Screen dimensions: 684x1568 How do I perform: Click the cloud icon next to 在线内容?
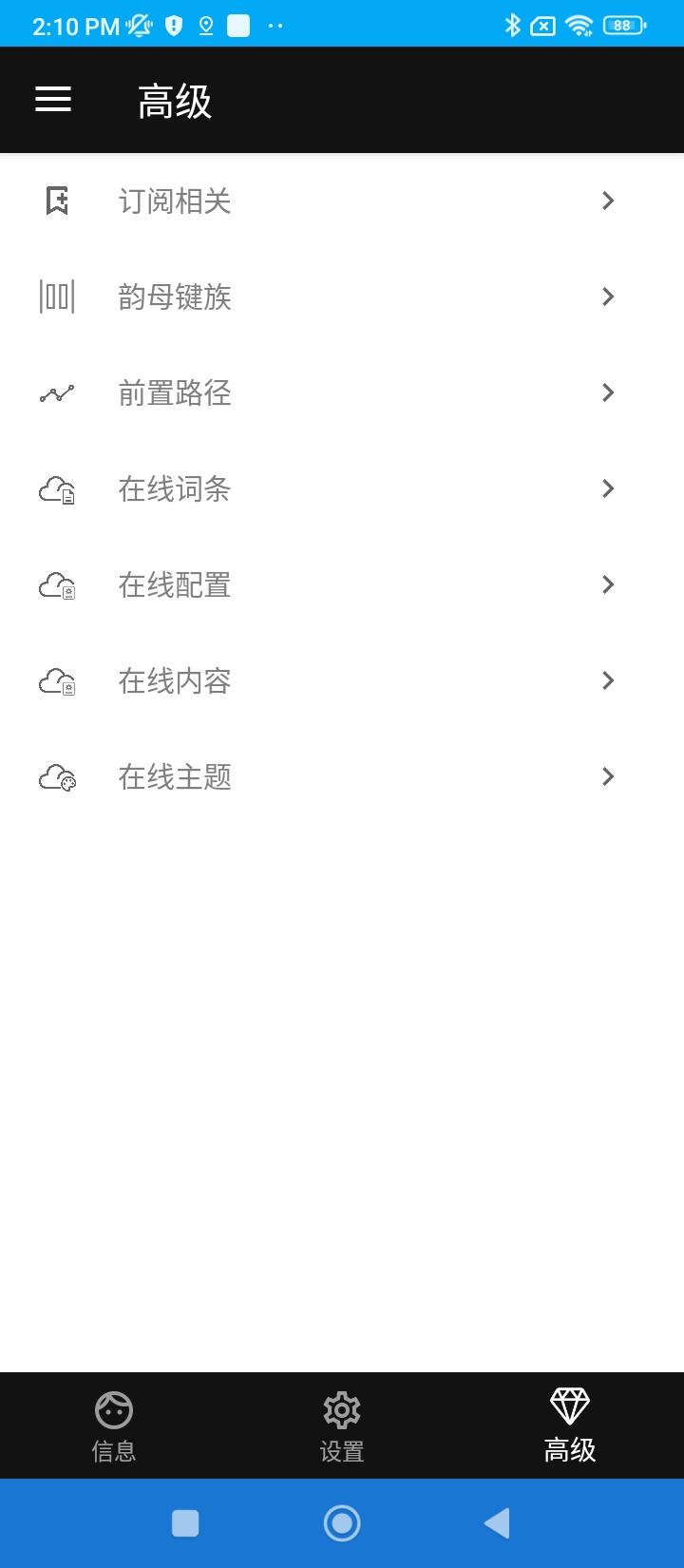click(57, 680)
